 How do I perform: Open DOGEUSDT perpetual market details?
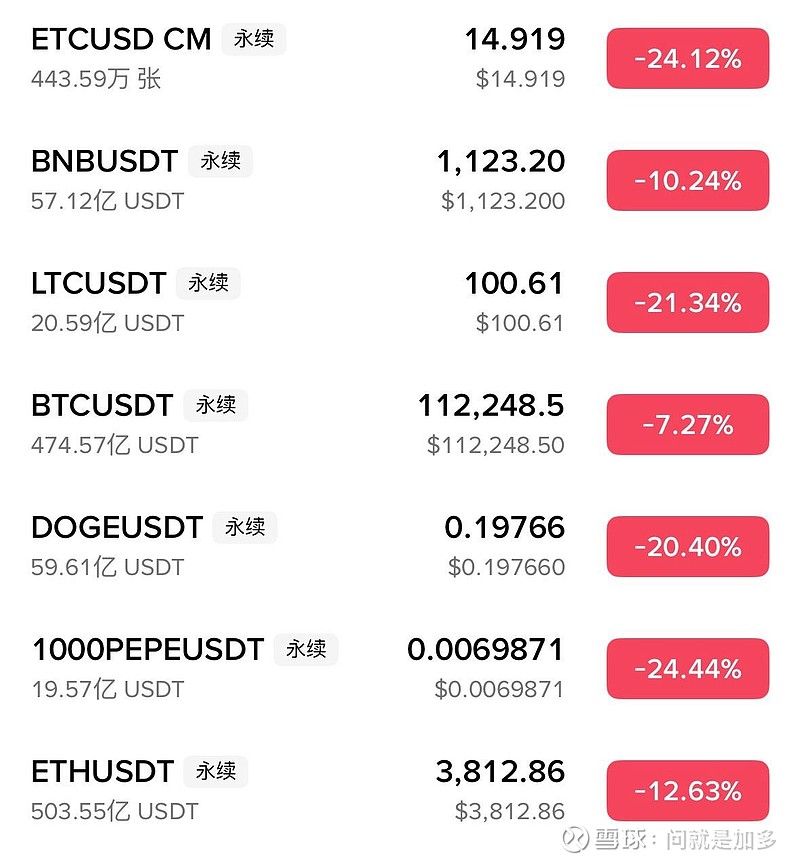tap(117, 528)
